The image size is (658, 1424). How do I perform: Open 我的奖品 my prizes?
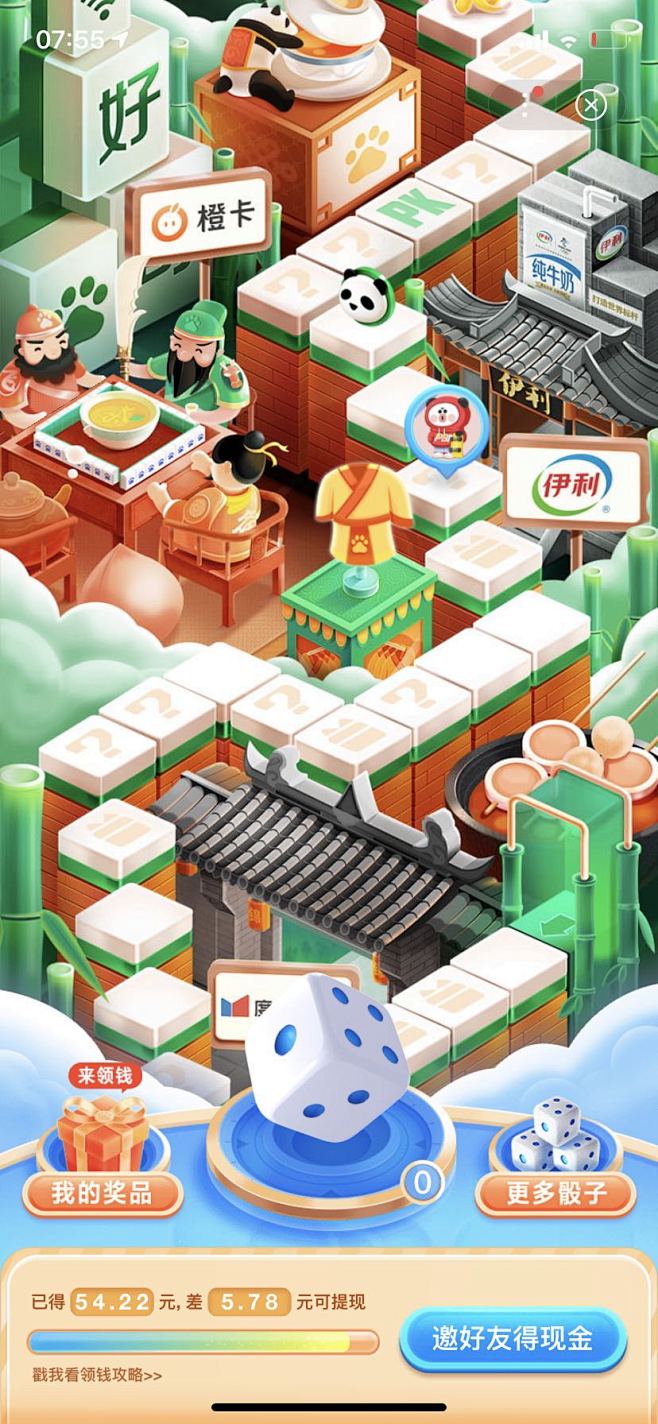103,1193
